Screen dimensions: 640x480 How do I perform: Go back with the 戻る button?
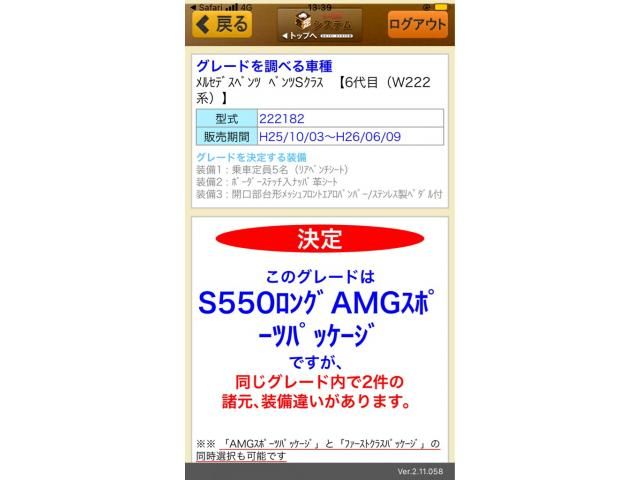(221, 24)
